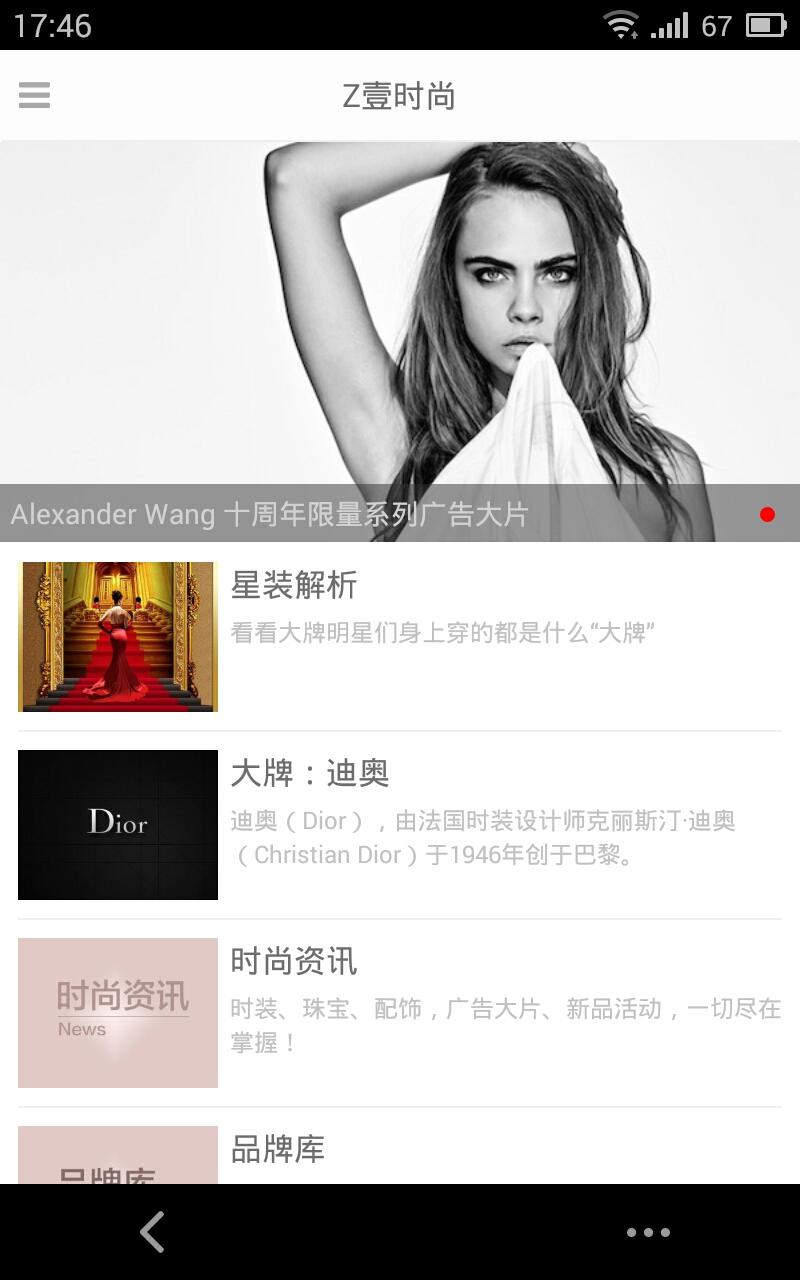This screenshot has width=800, height=1280.
Task: Go back using the bottom arrow
Action: [152, 1232]
